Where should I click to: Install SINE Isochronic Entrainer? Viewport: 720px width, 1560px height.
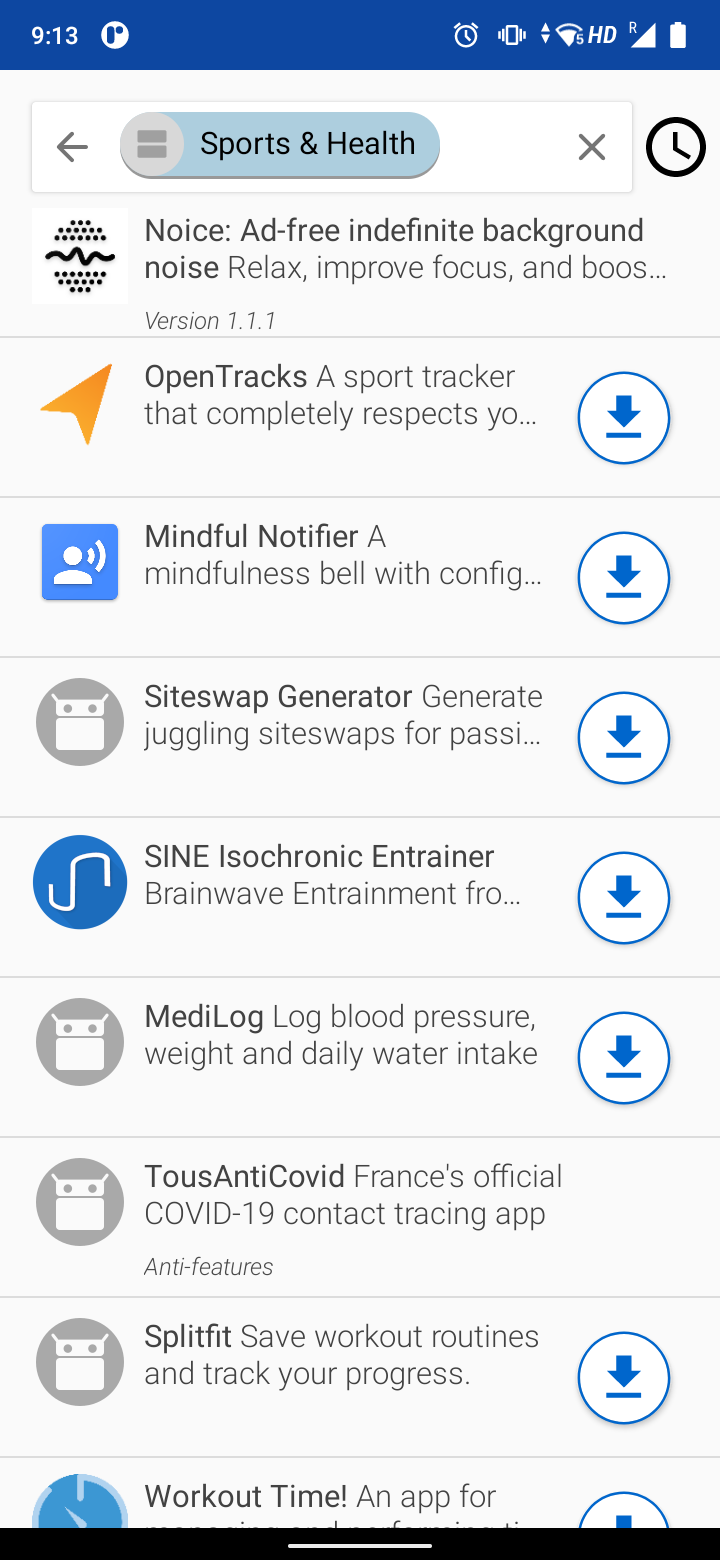point(623,897)
